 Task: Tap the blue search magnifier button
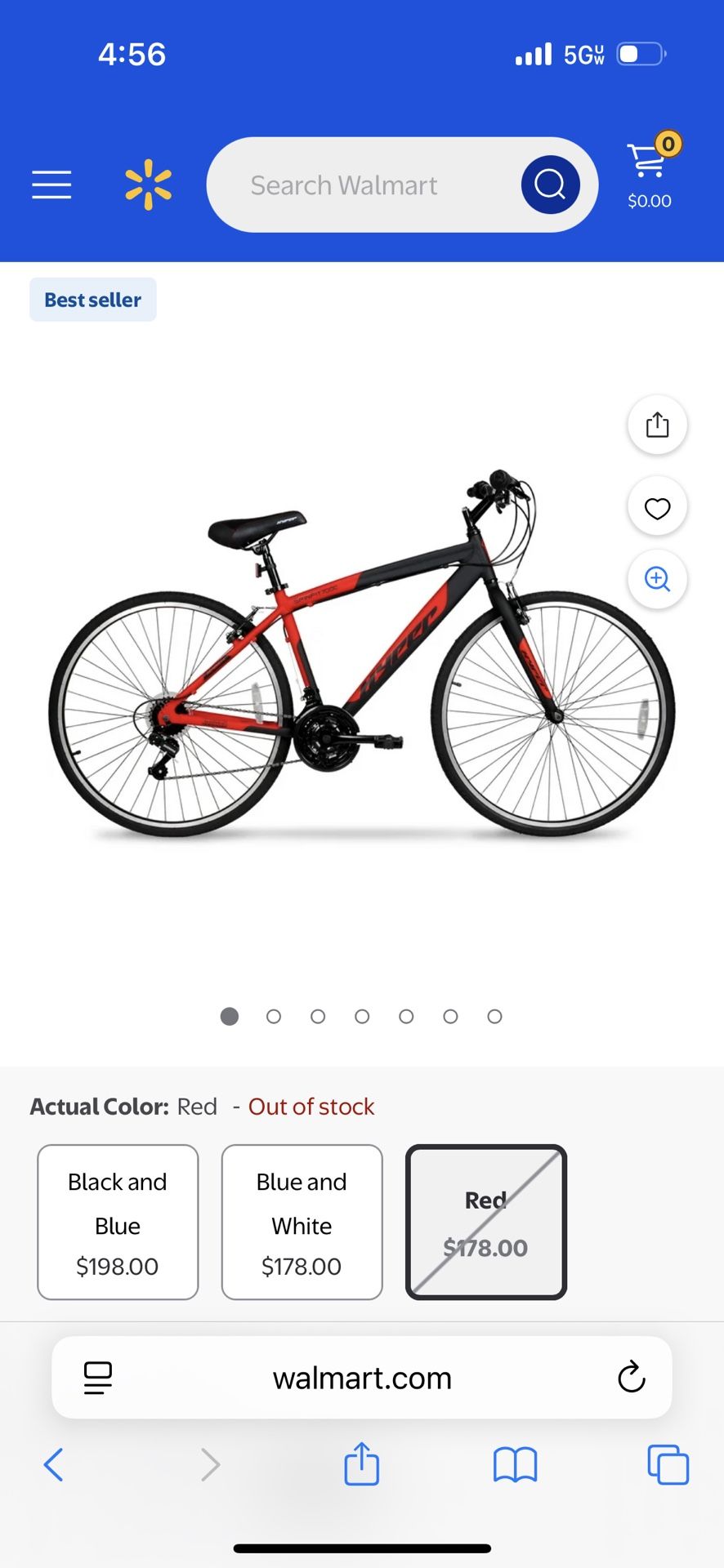550,185
